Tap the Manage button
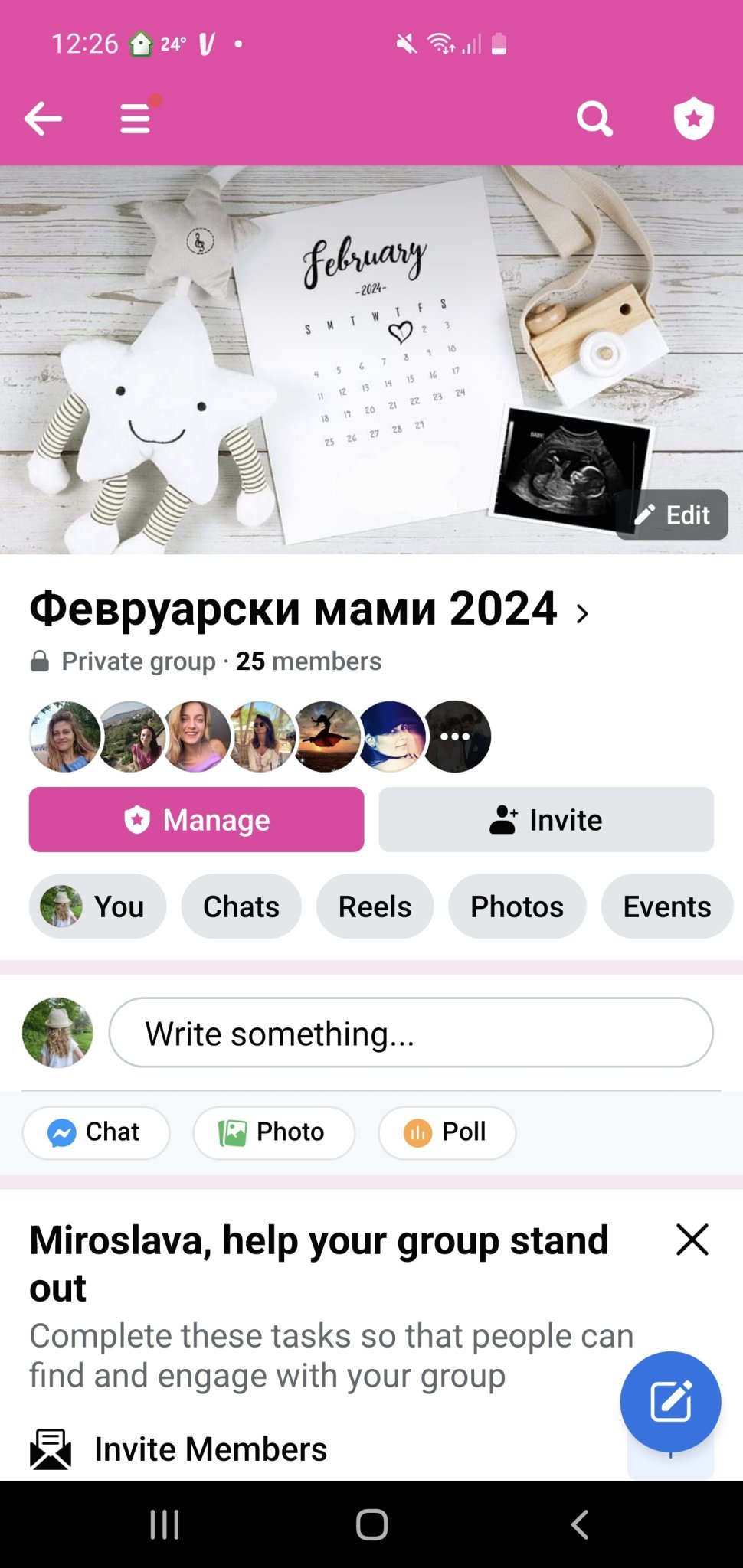This screenshot has height=1568, width=743. (196, 820)
